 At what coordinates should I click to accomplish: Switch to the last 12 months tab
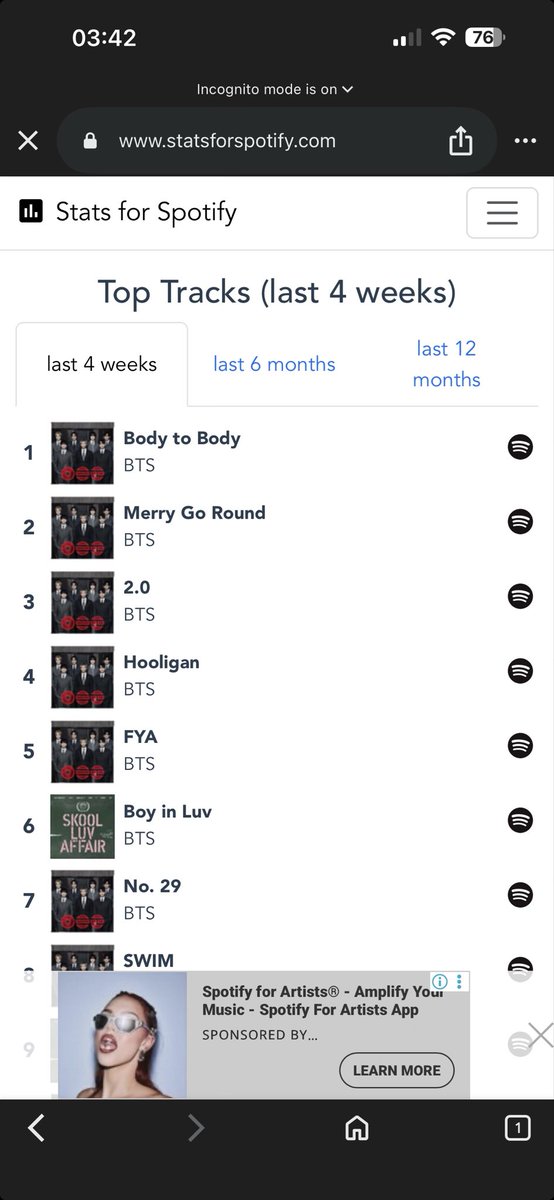pyautogui.click(x=446, y=364)
